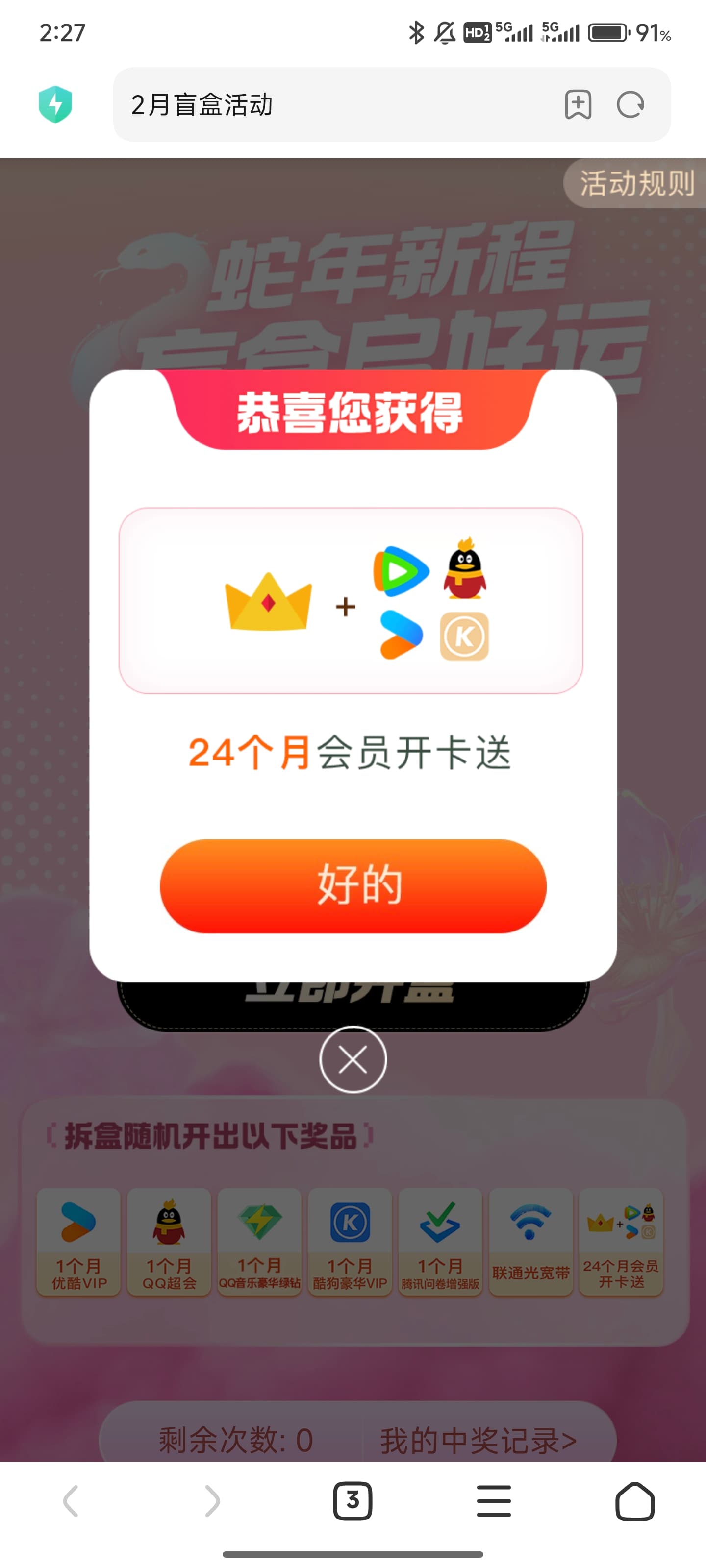This screenshot has width=706, height=1568.
Task: Dismiss the prize dialog with the X
Action: coord(353,1060)
